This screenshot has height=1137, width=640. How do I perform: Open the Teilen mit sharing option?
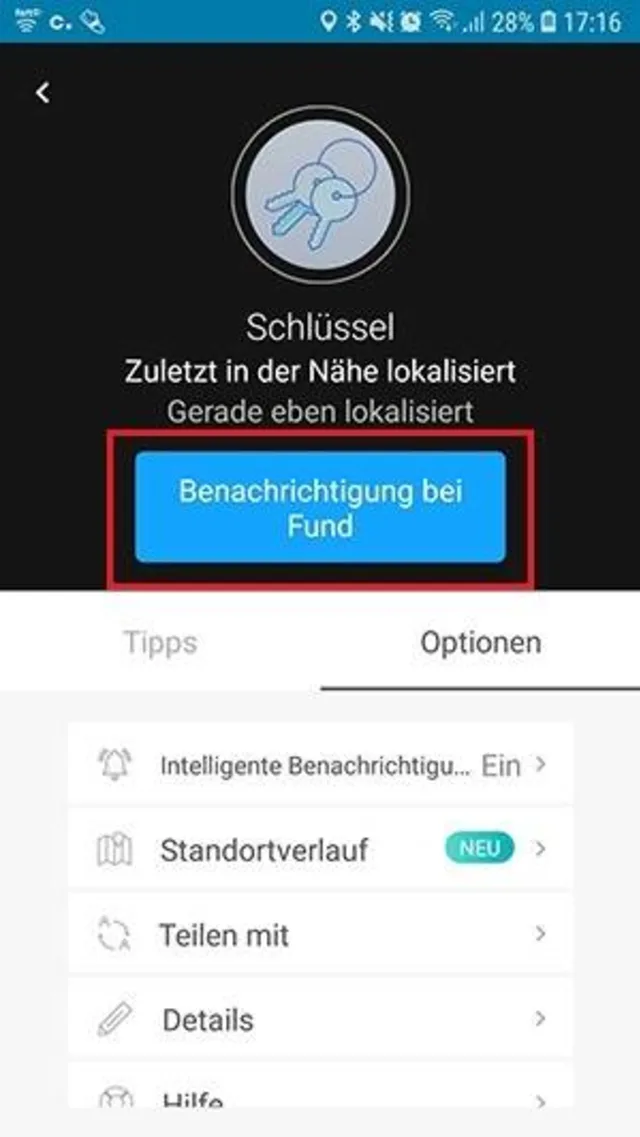pos(320,935)
